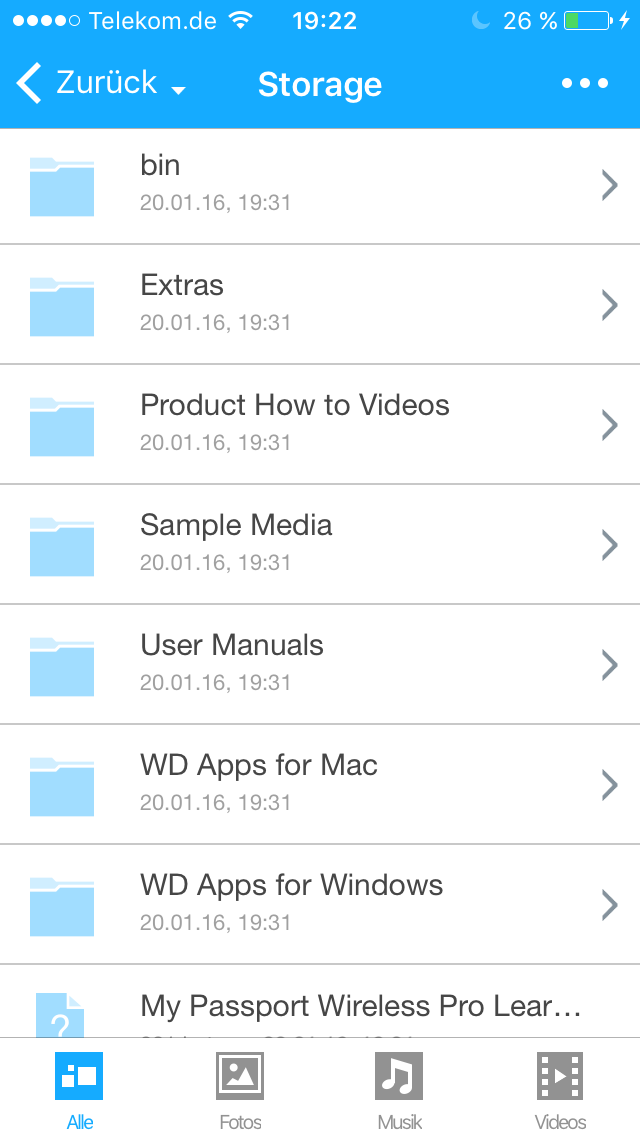Expand the dropdown arrow next to Zurück
Screen dimensions: 640x1136
pos(178,90)
